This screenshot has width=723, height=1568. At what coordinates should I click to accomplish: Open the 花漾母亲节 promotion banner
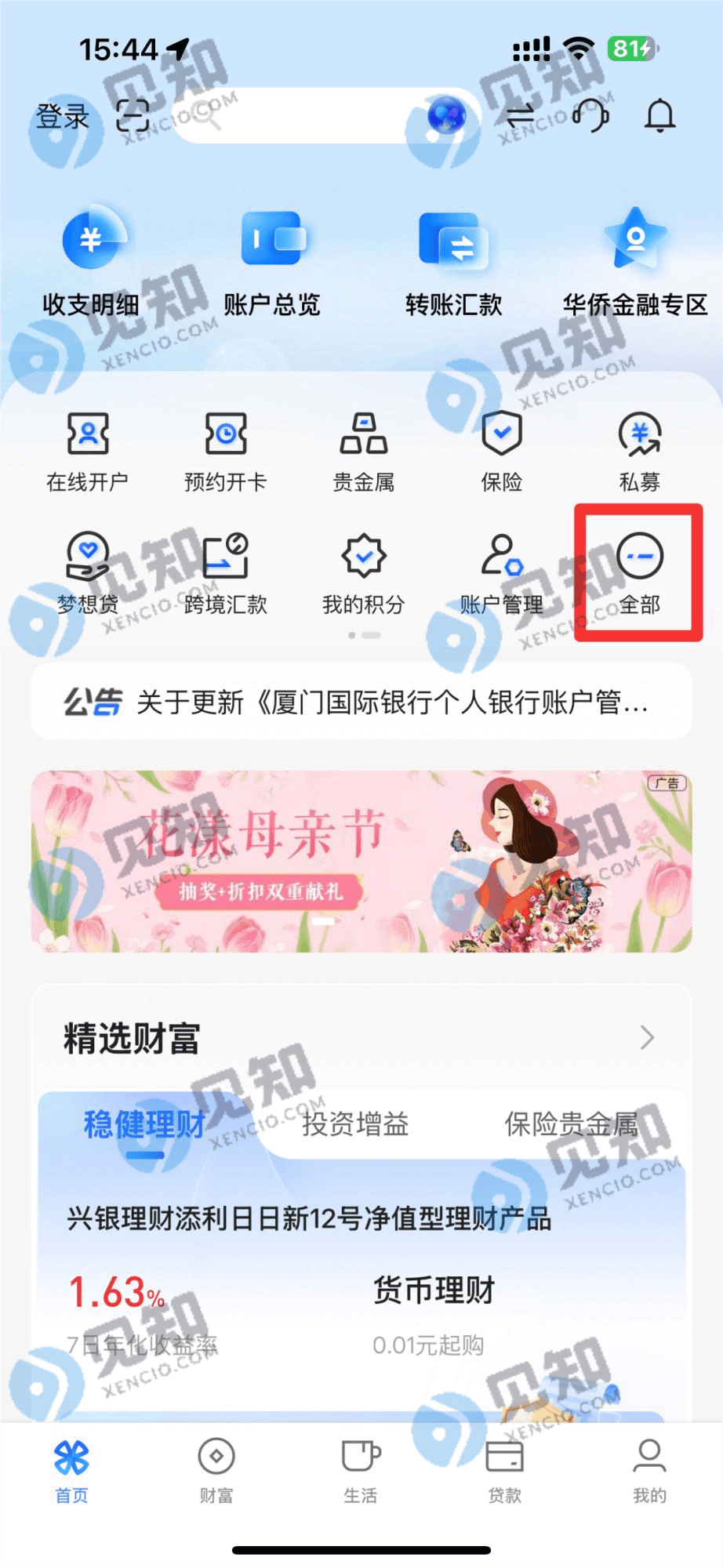(361, 861)
